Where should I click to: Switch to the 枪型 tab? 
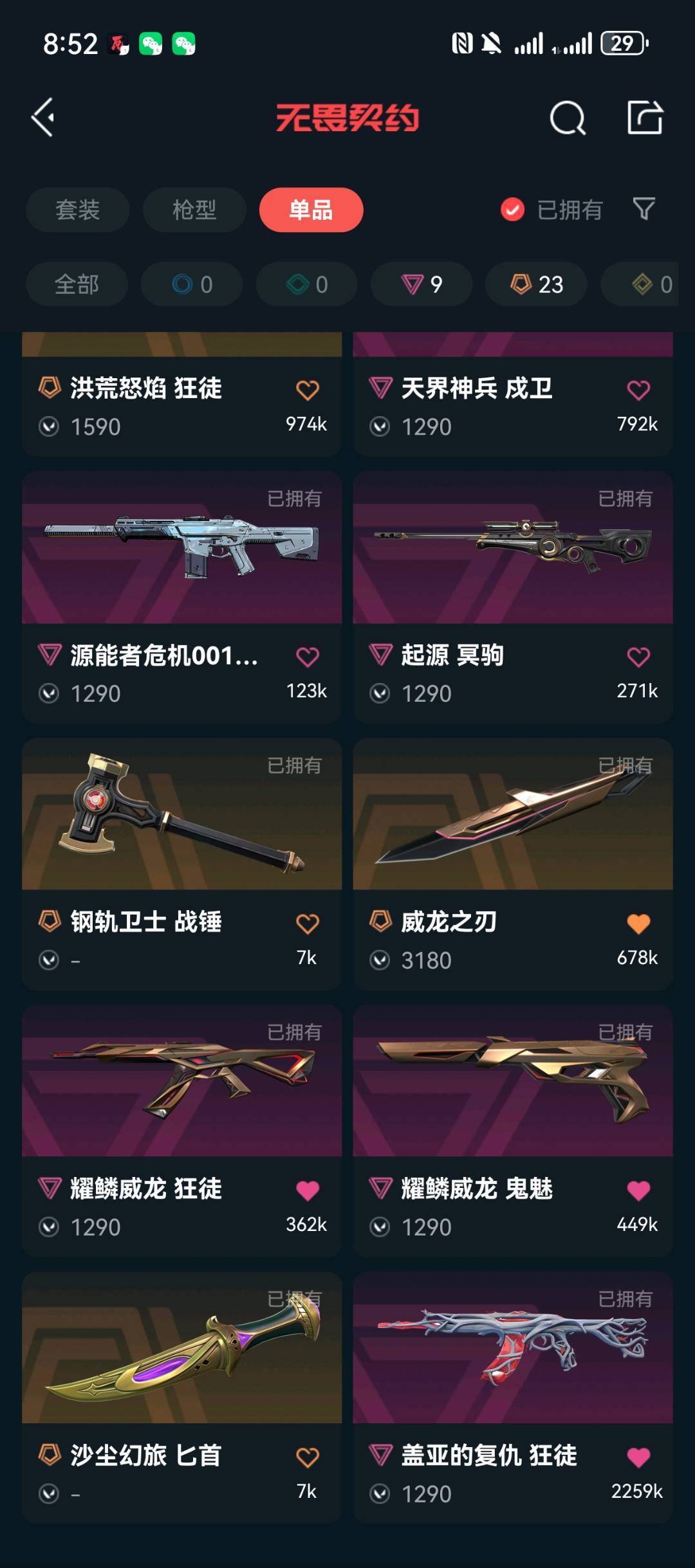[x=194, y=210]
